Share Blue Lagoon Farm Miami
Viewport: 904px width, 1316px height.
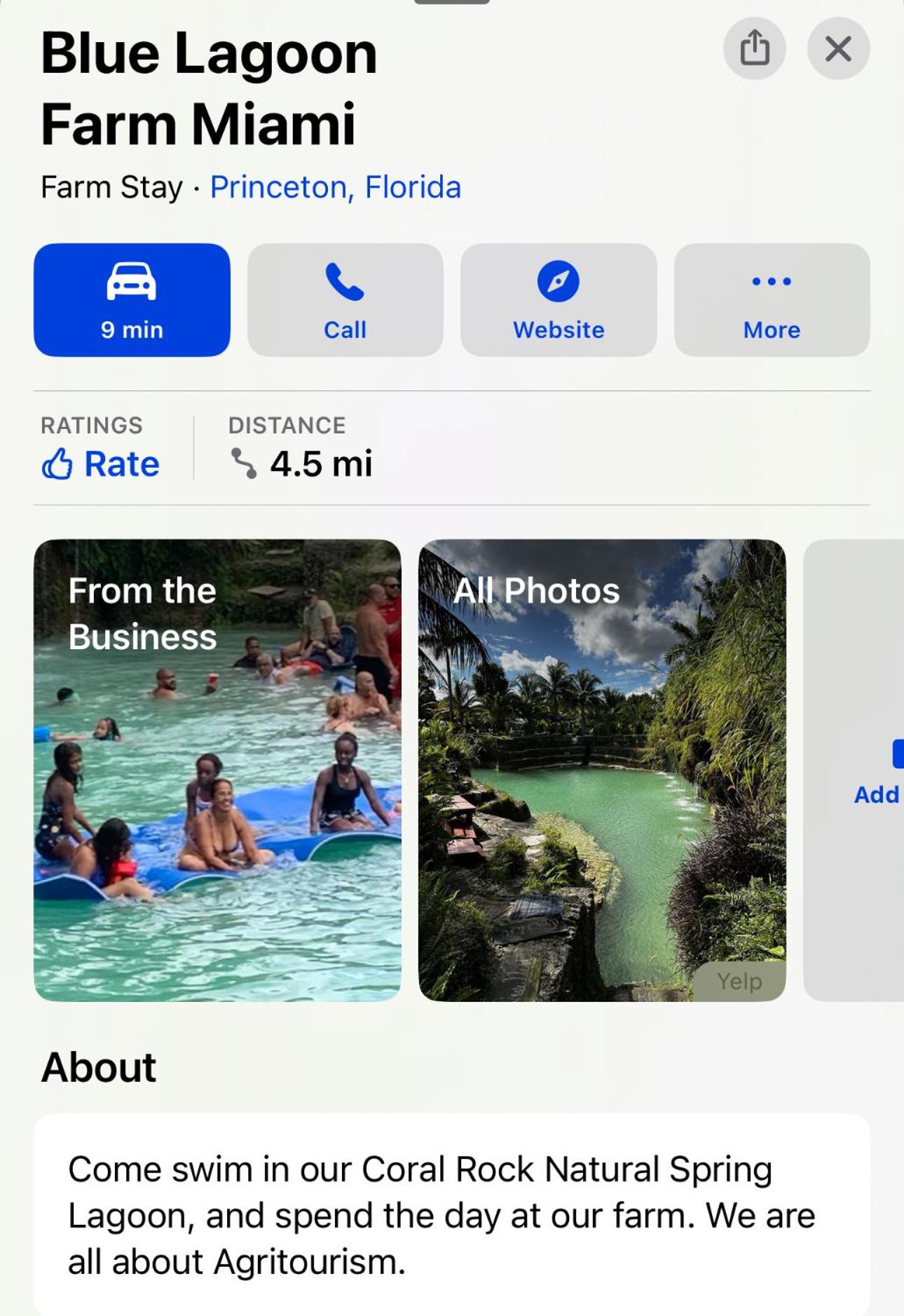coord(754,48)
